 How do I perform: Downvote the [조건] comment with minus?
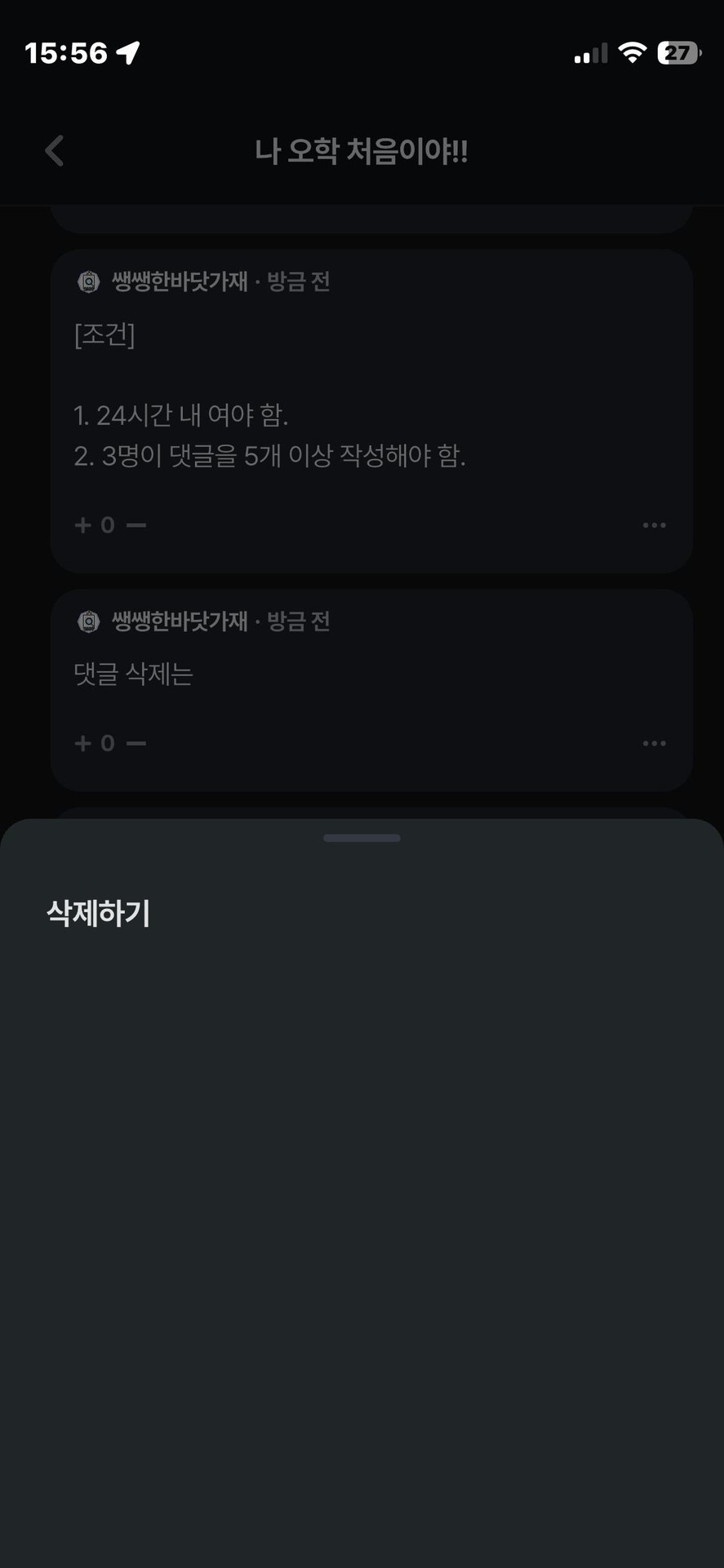[x=137, y=525]
